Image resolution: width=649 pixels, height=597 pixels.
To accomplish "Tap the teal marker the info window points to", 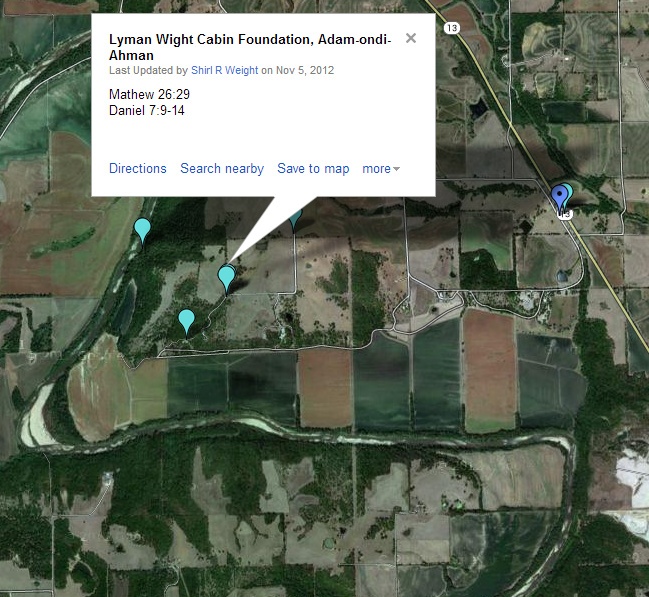I will (x=227, y=276).
